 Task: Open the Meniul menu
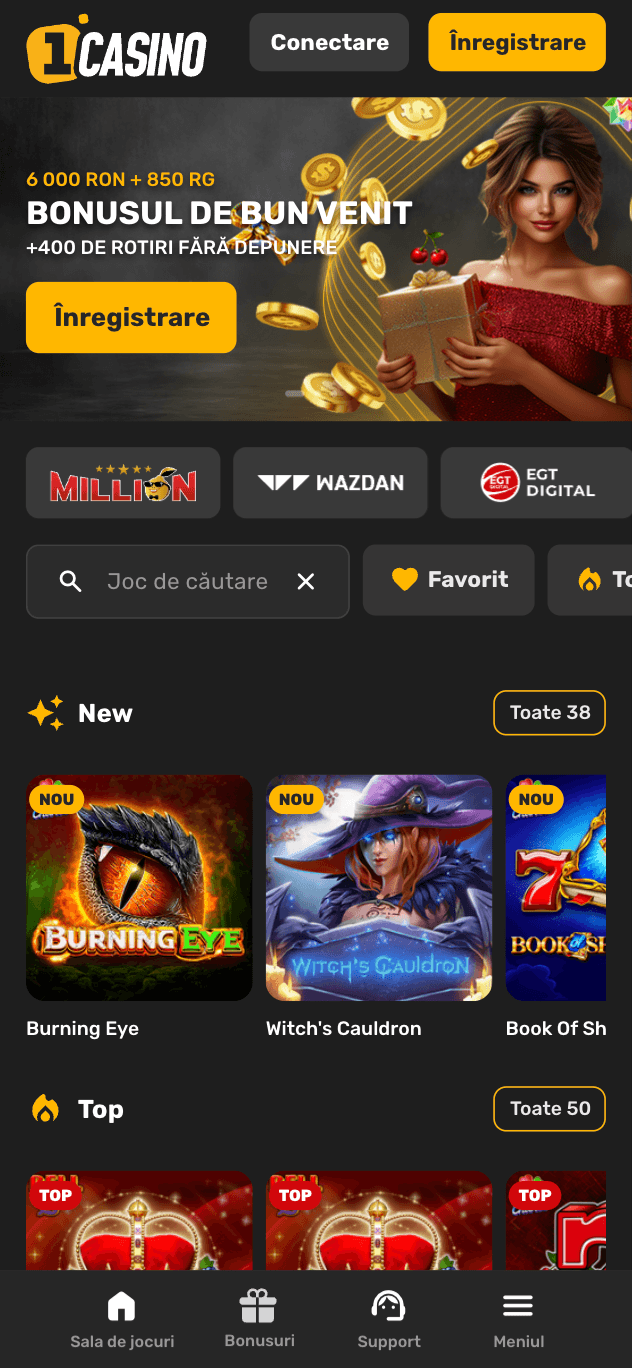coord(518,1319)
